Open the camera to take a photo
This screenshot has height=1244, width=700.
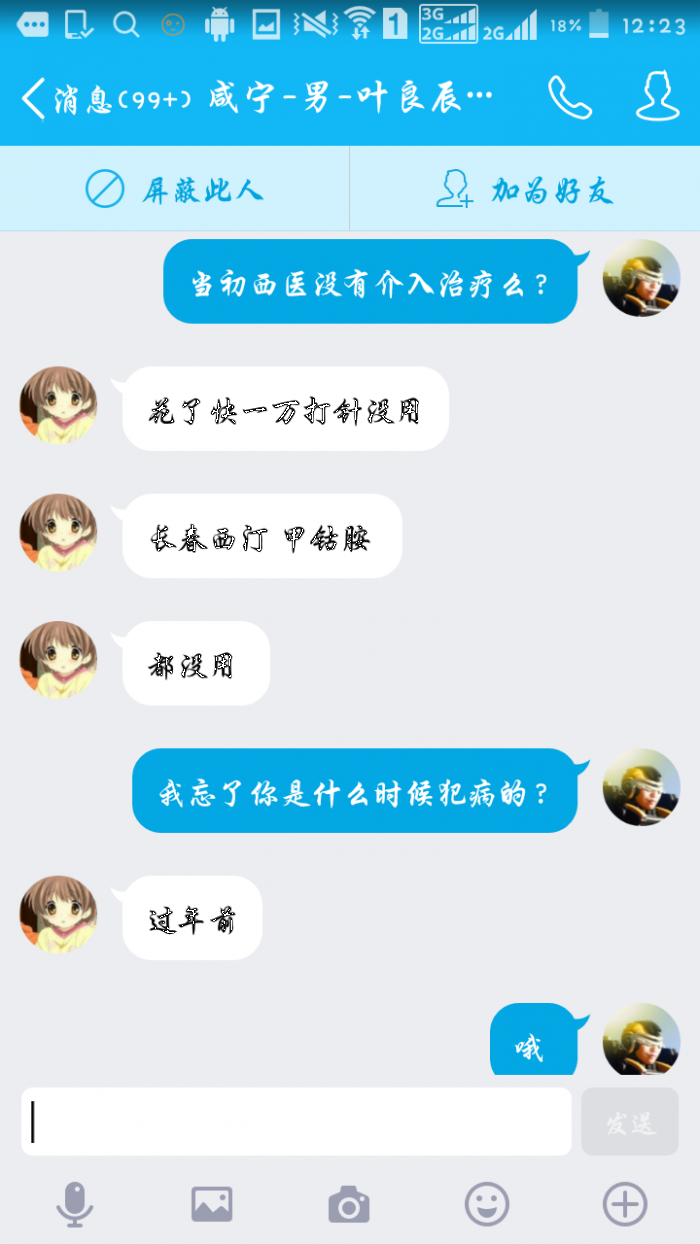click(349, 1204)
